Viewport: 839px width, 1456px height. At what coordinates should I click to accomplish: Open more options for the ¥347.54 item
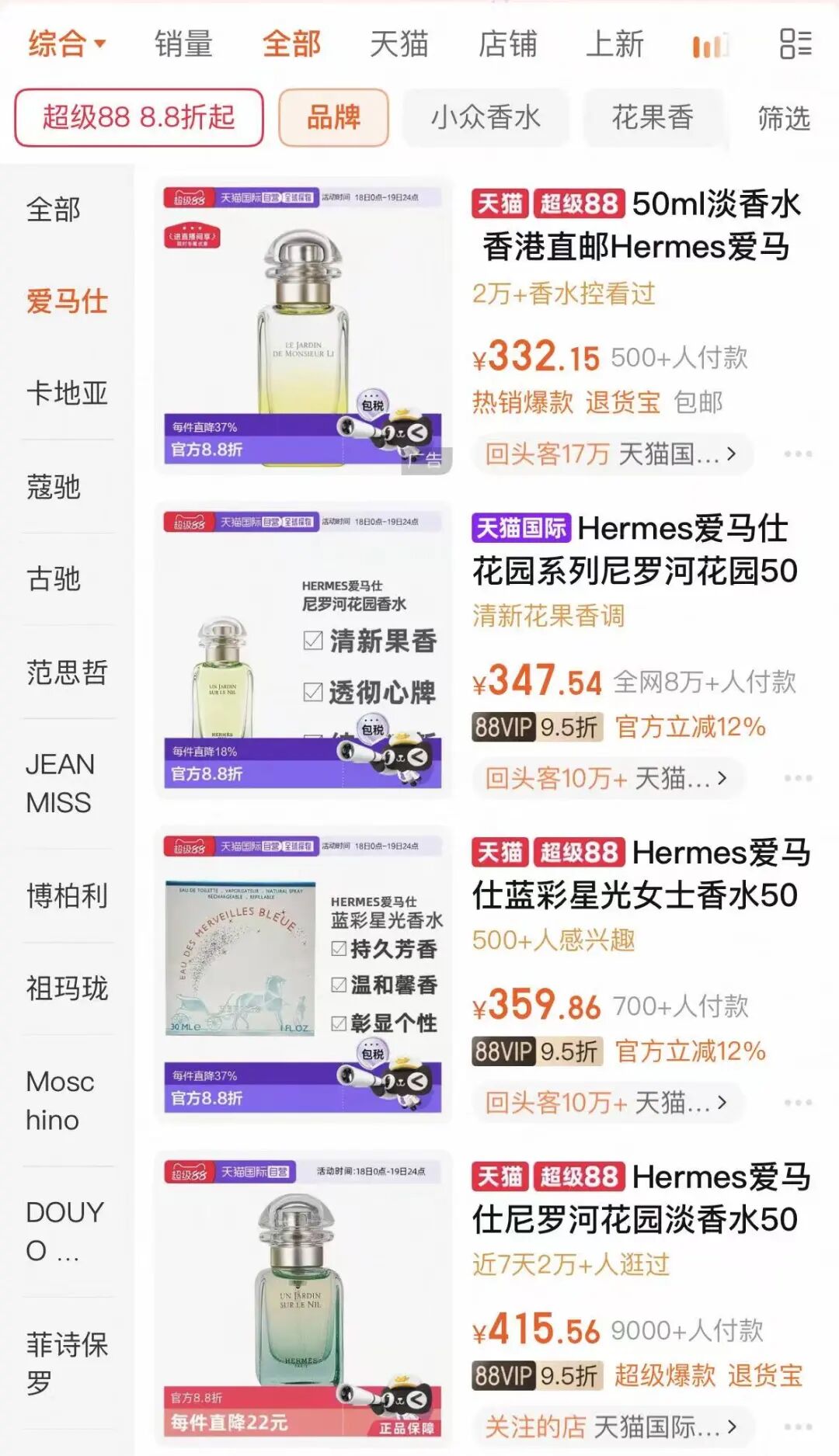click(798, 778)
